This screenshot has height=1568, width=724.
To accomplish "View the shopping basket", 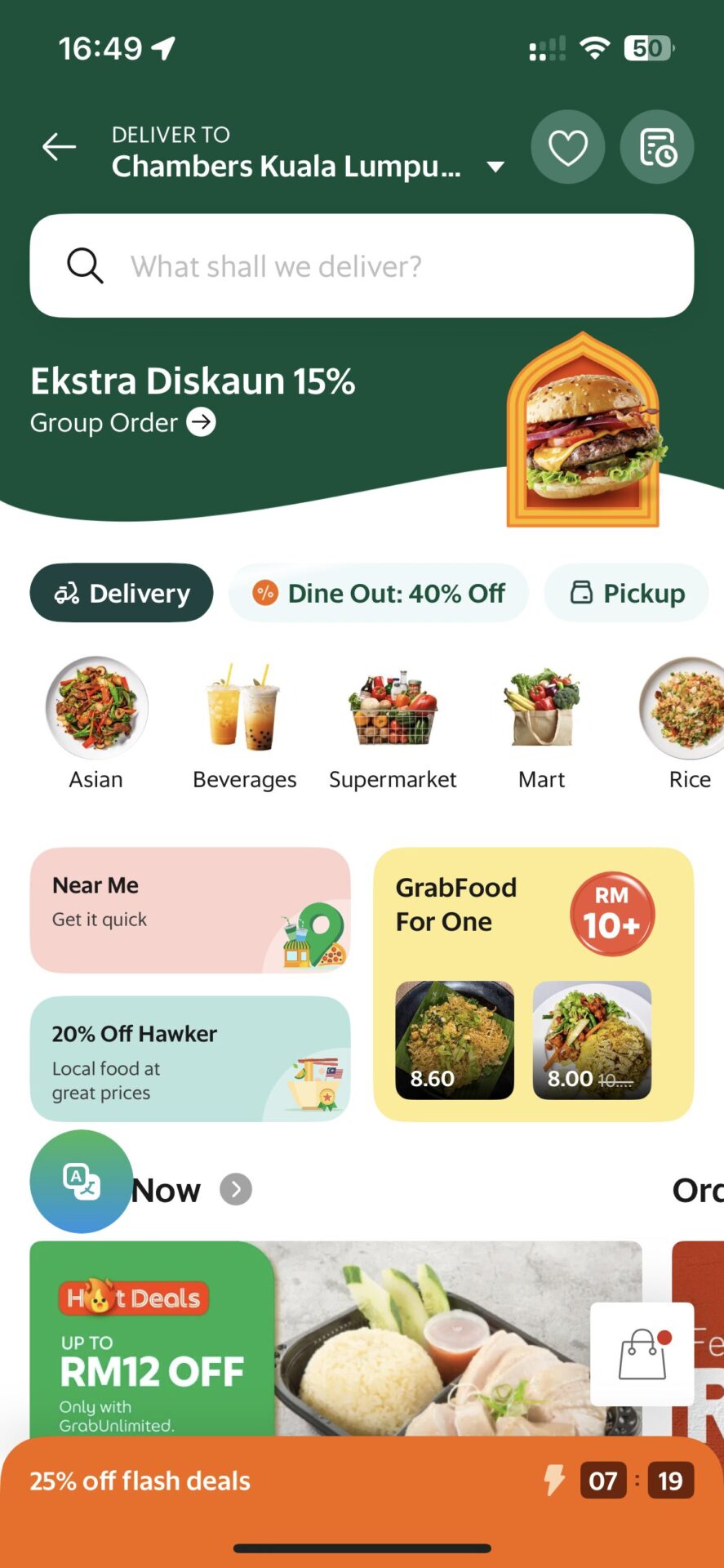I will click(642, 1354).
